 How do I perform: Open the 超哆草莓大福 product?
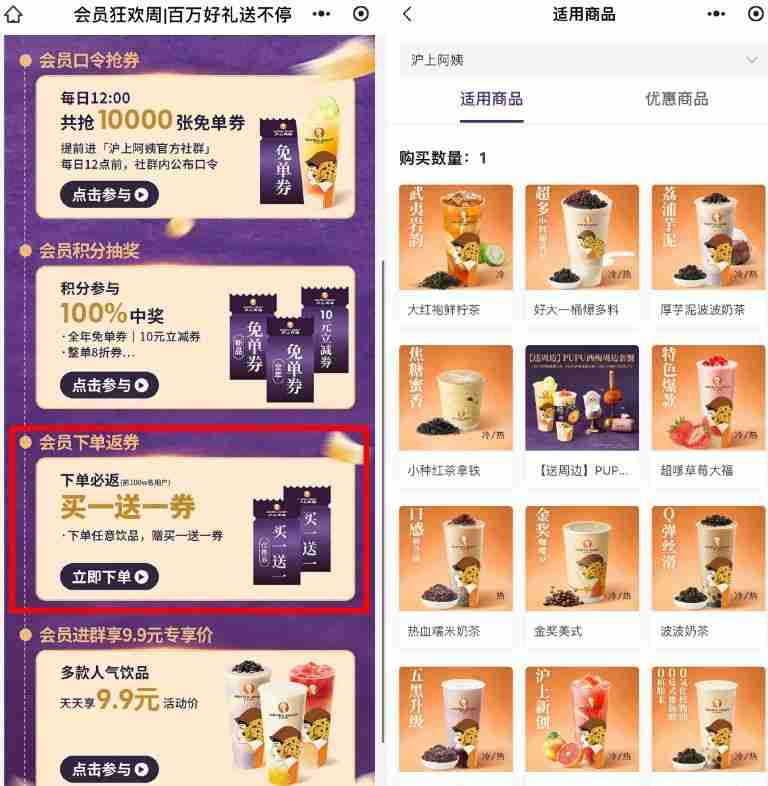(x=708, y=410)
